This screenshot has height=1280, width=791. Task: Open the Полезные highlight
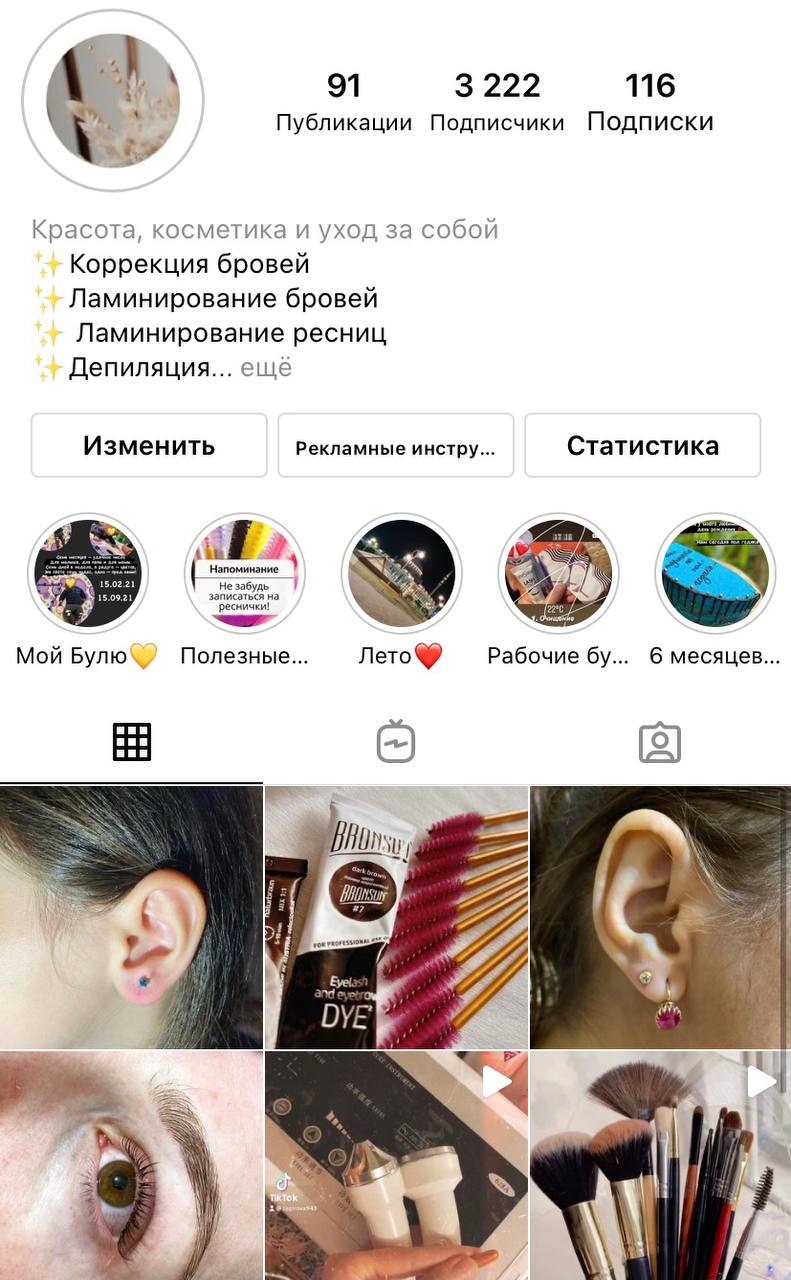pos(244,591)
